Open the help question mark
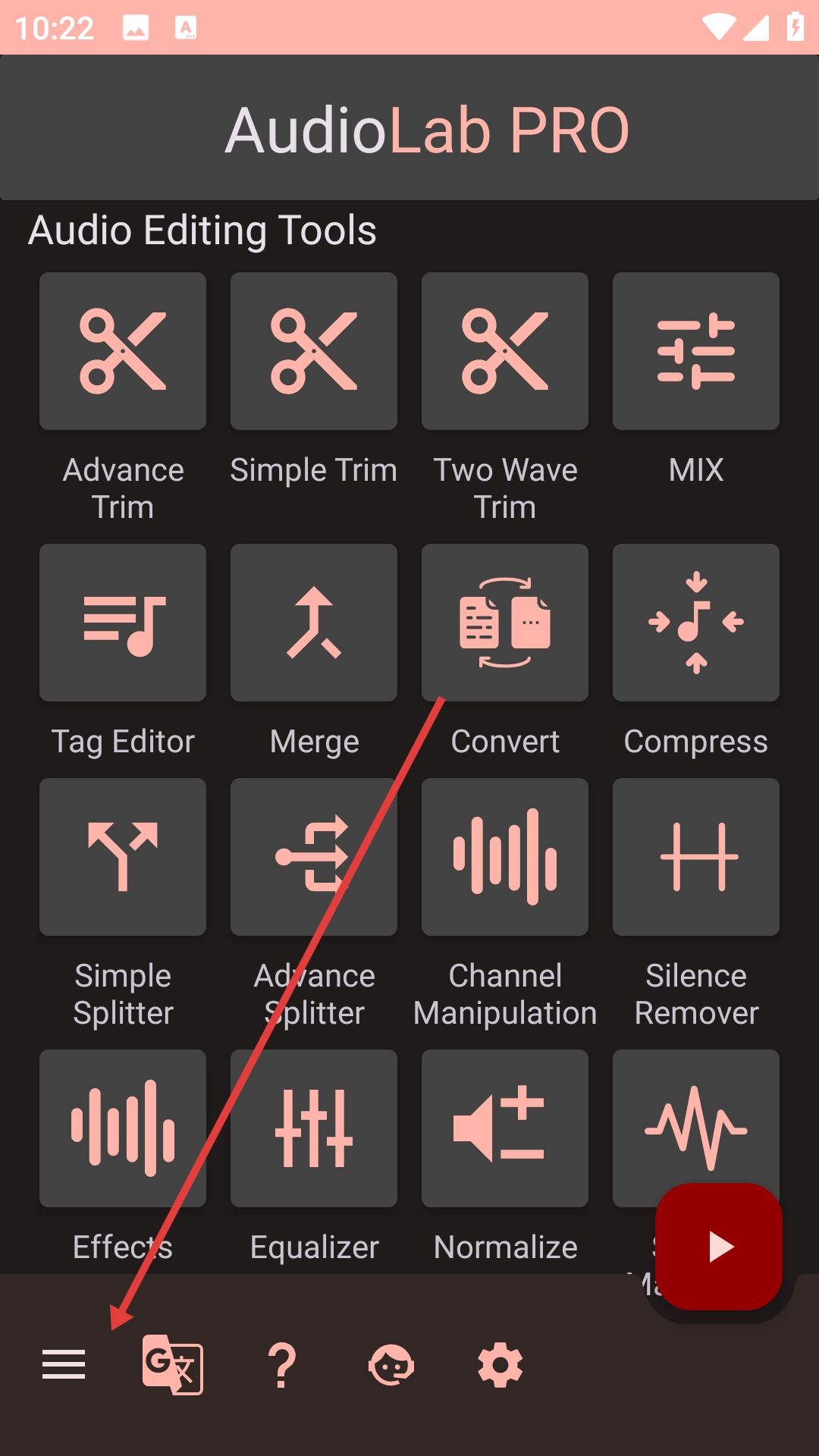This screenshot has width=819, height=1456. point(282,1365)
